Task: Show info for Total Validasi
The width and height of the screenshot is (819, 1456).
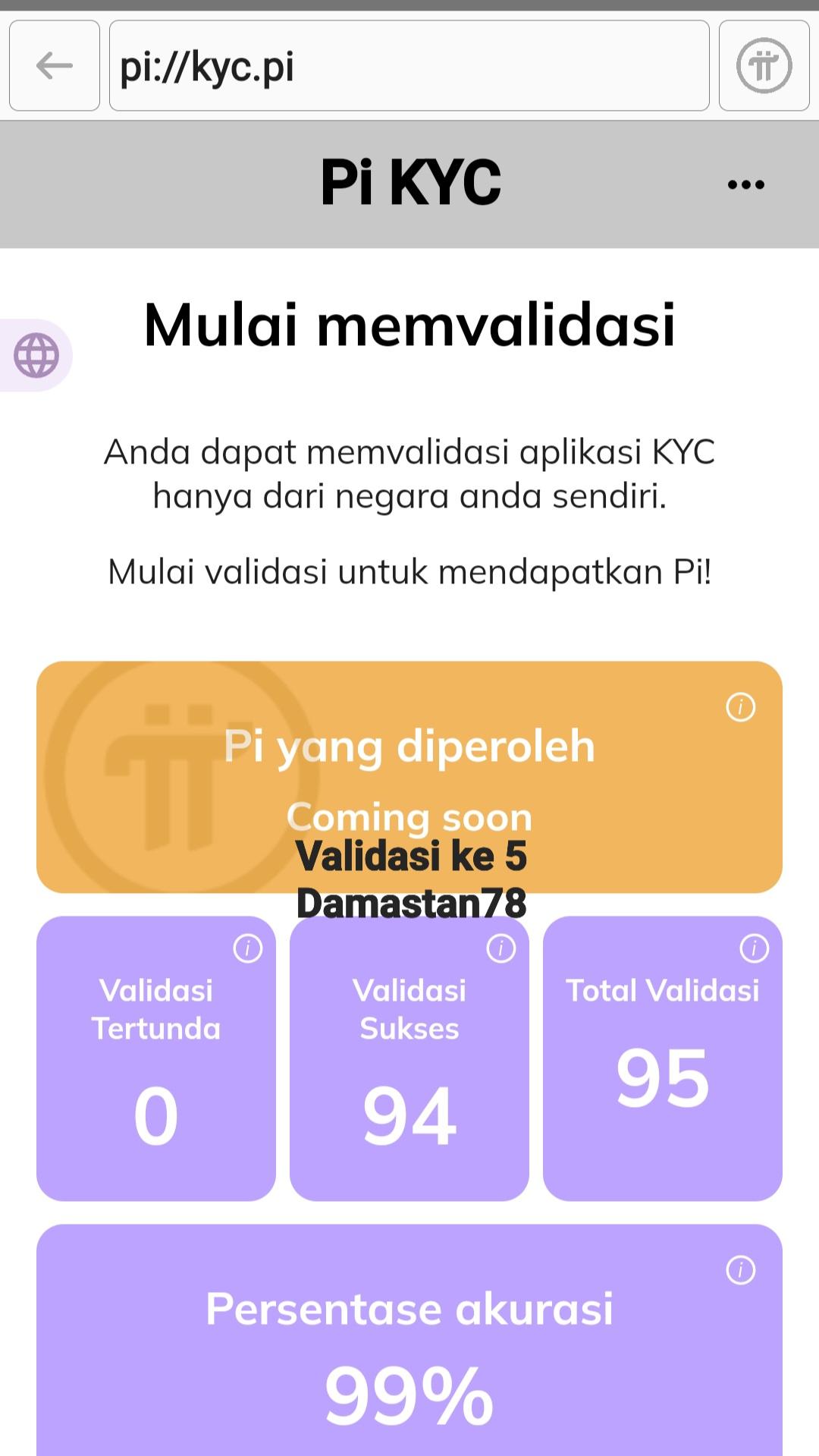Action: pyautogui.click(x=755, y=948)
